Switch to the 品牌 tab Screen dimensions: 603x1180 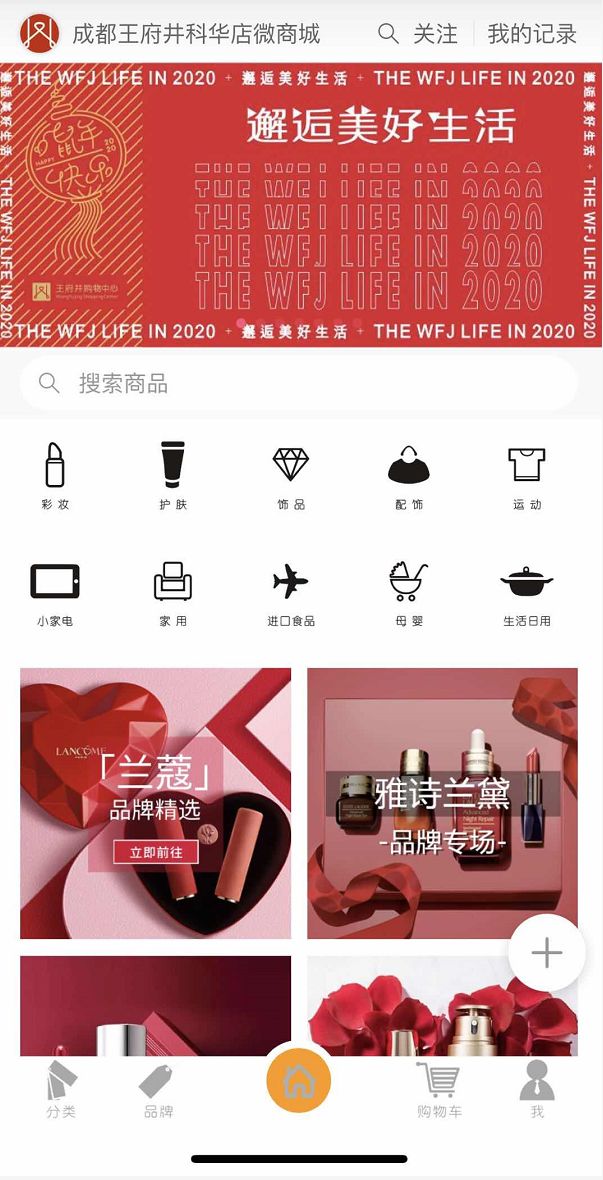pyautogui.click(x=158, y=1090)
